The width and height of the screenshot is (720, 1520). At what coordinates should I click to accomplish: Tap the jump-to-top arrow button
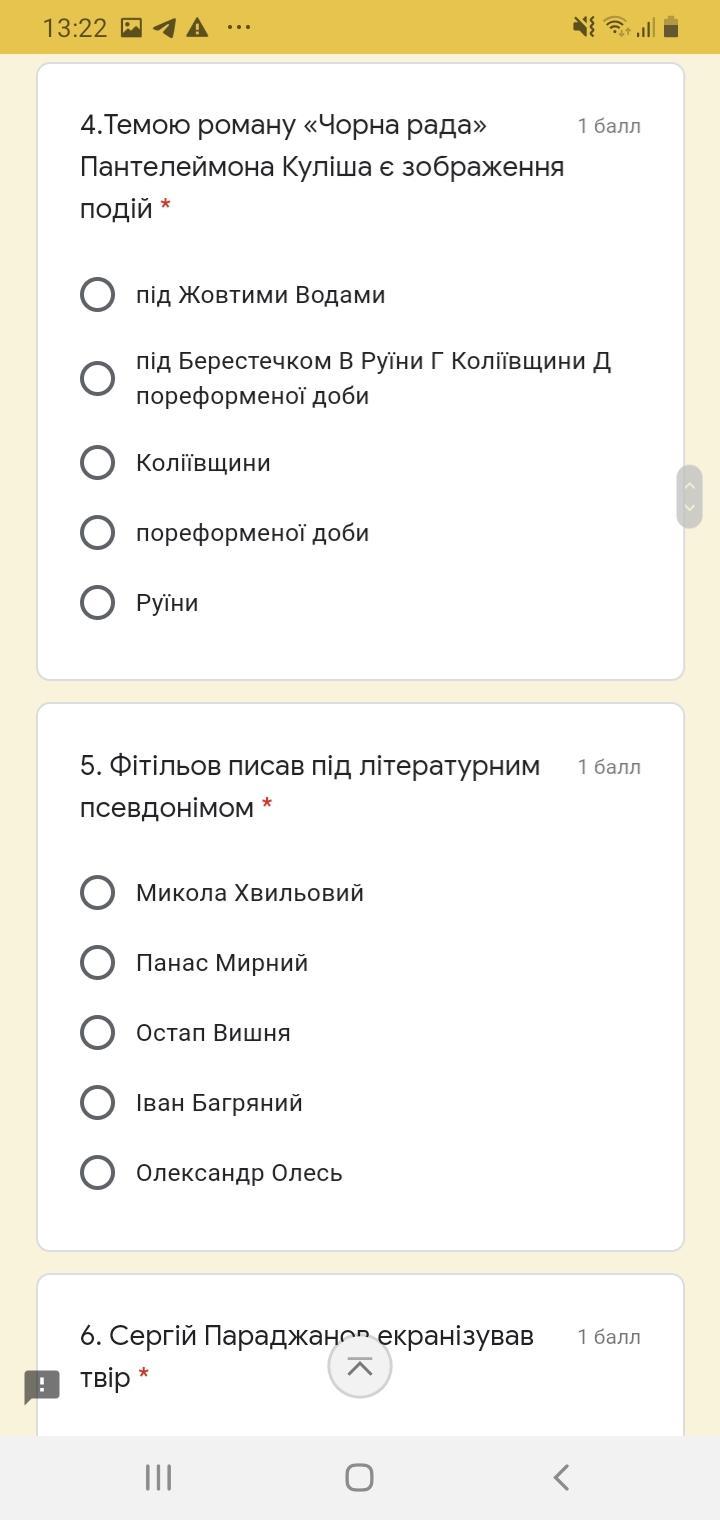pyautogui.click(x=360, y=1366)
